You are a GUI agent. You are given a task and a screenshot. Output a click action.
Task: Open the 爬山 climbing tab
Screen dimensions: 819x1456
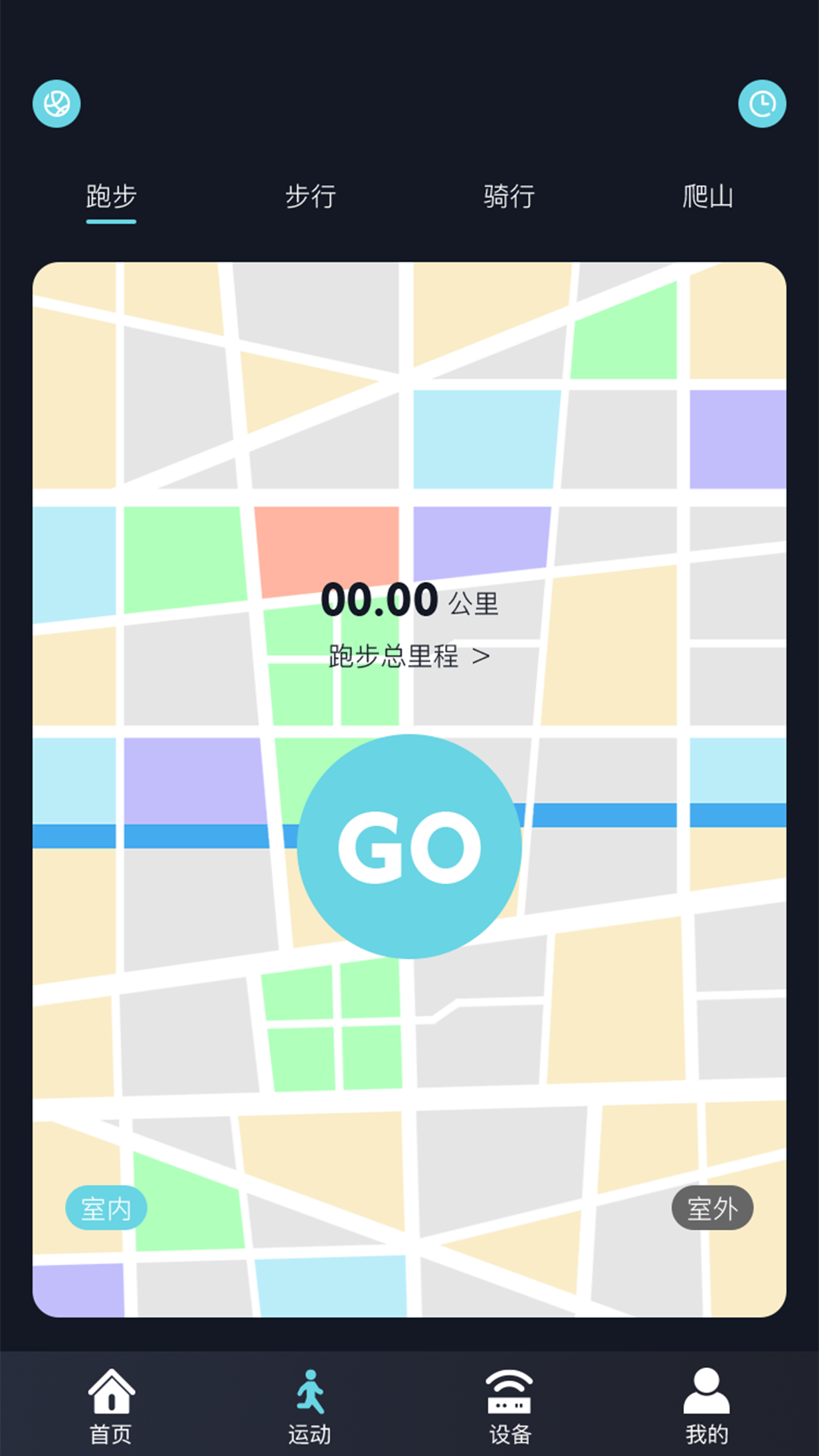[x=708, y=197]
